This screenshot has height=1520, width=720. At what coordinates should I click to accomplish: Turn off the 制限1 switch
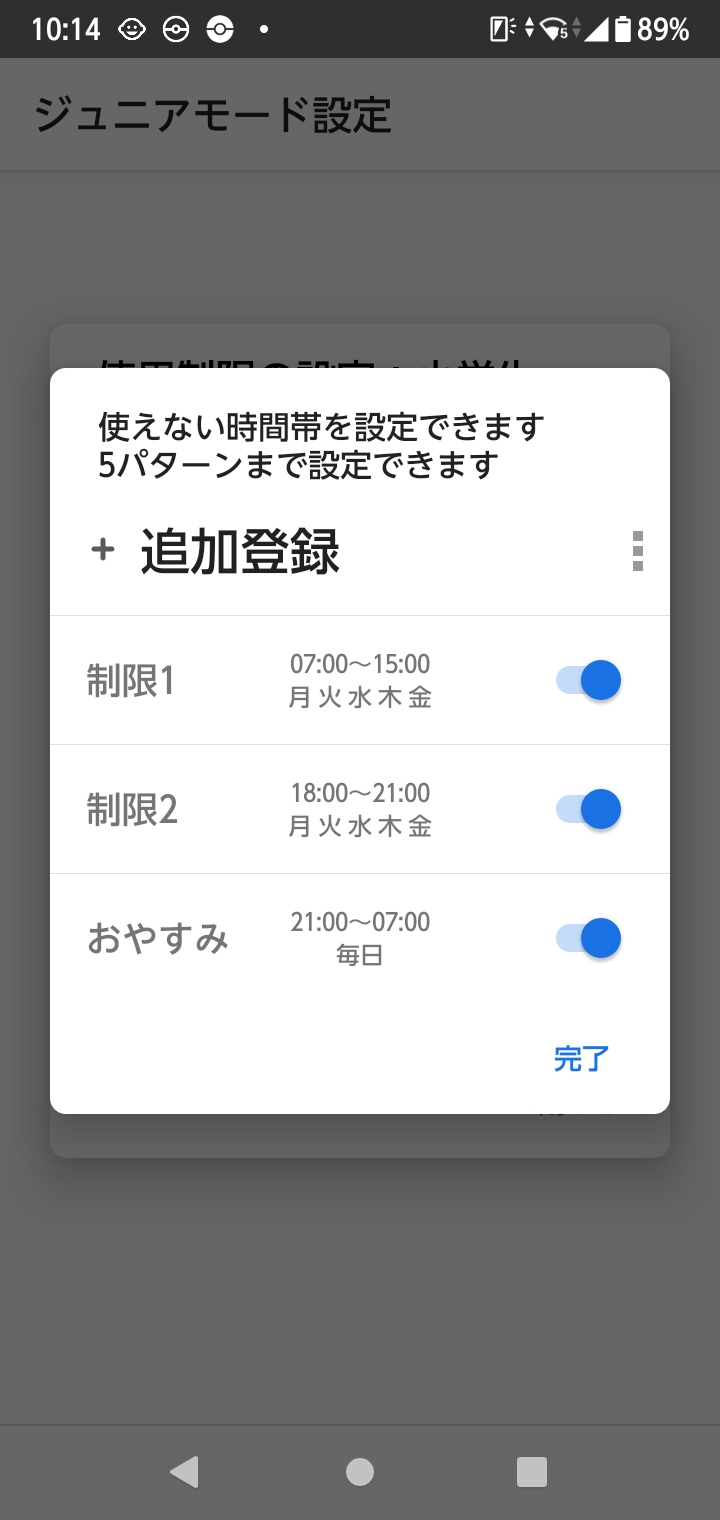click(x=588, y=680)
